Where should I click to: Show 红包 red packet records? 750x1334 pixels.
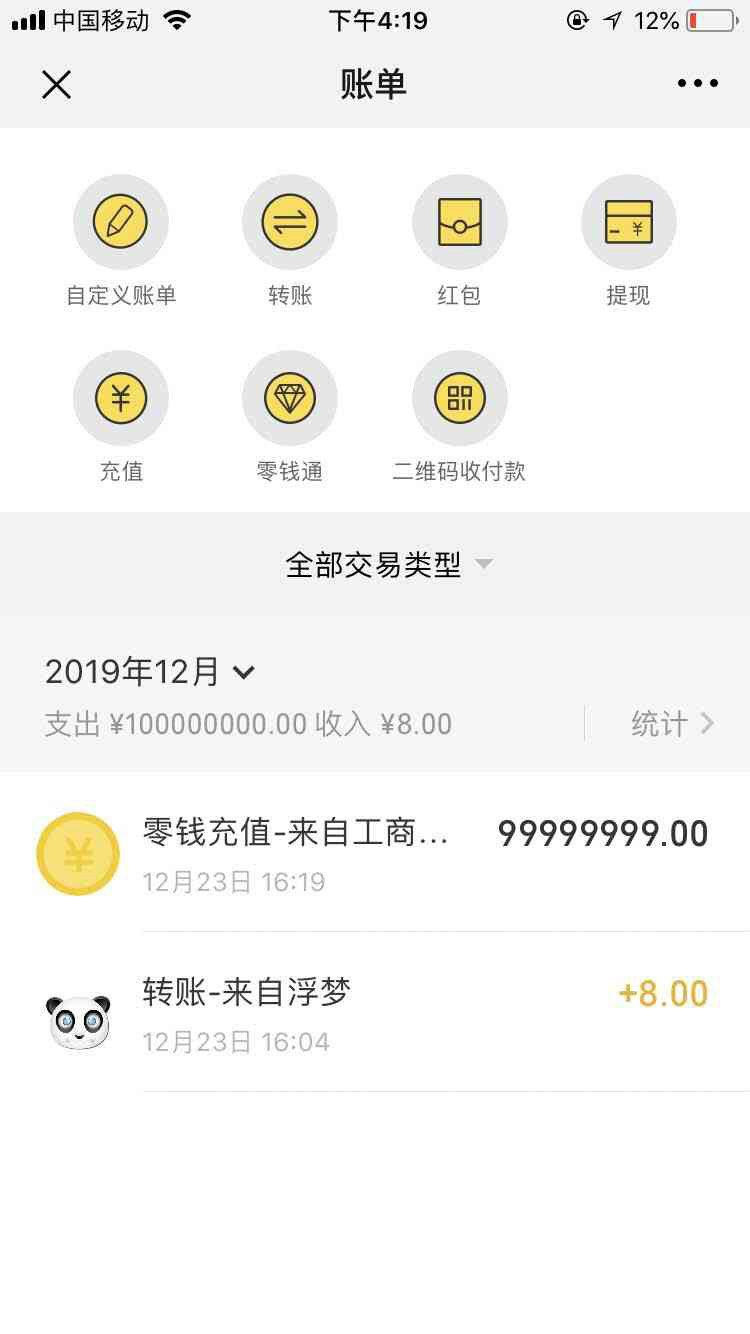pyautogui.click(x=459, y=222)
